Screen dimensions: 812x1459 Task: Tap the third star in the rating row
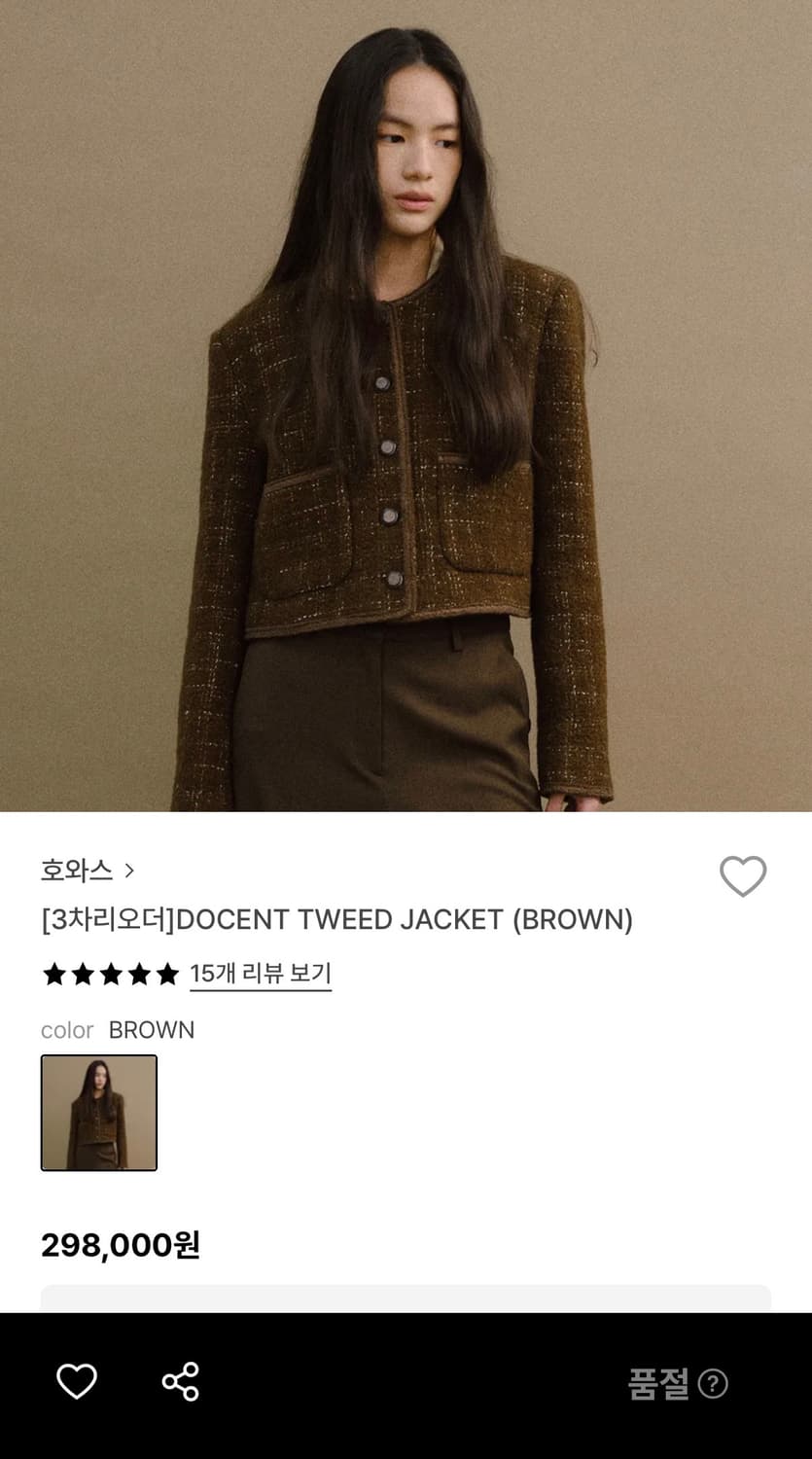coord(110,974)
